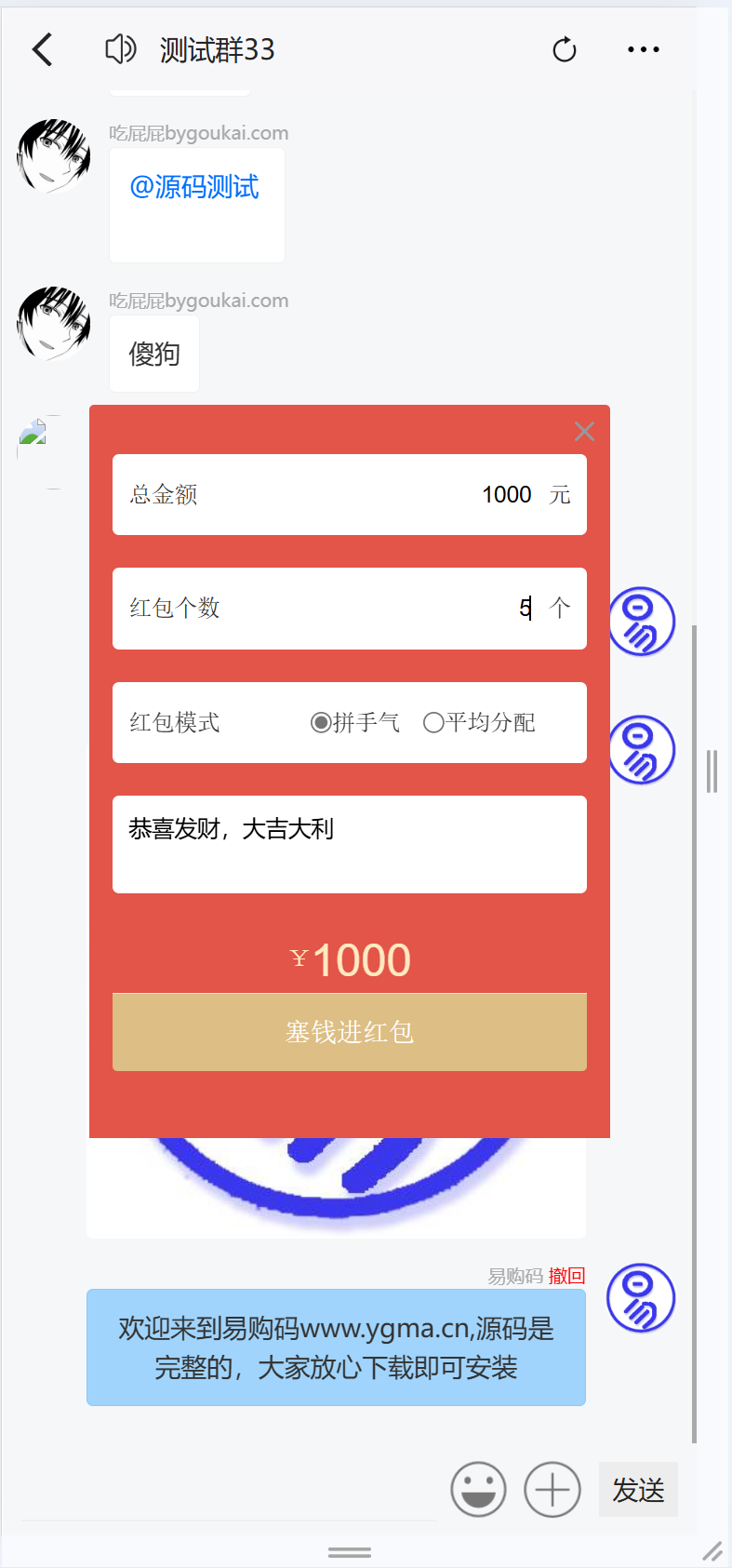
Task: Close the red packet dialog
Action: click(584, 432)
